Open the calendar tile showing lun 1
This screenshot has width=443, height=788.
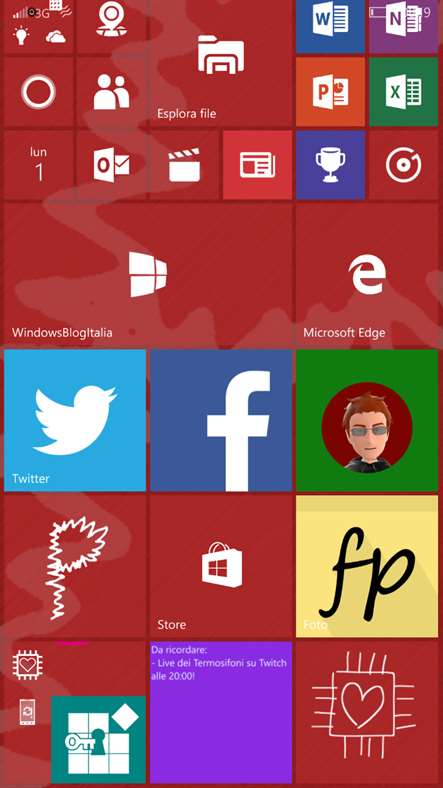pyautogui.click(x=39, y=165)
